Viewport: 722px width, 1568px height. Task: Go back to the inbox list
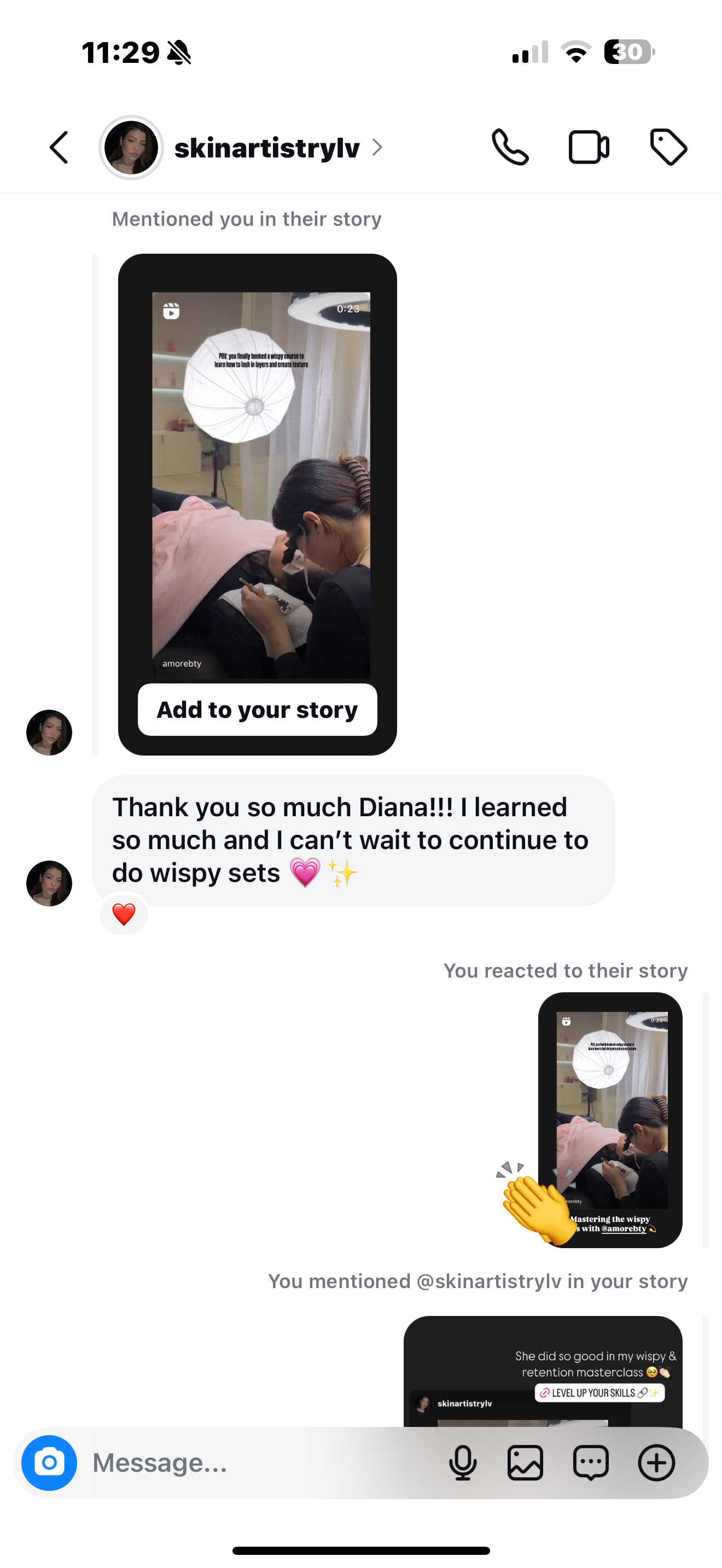[x=59, y=148]
